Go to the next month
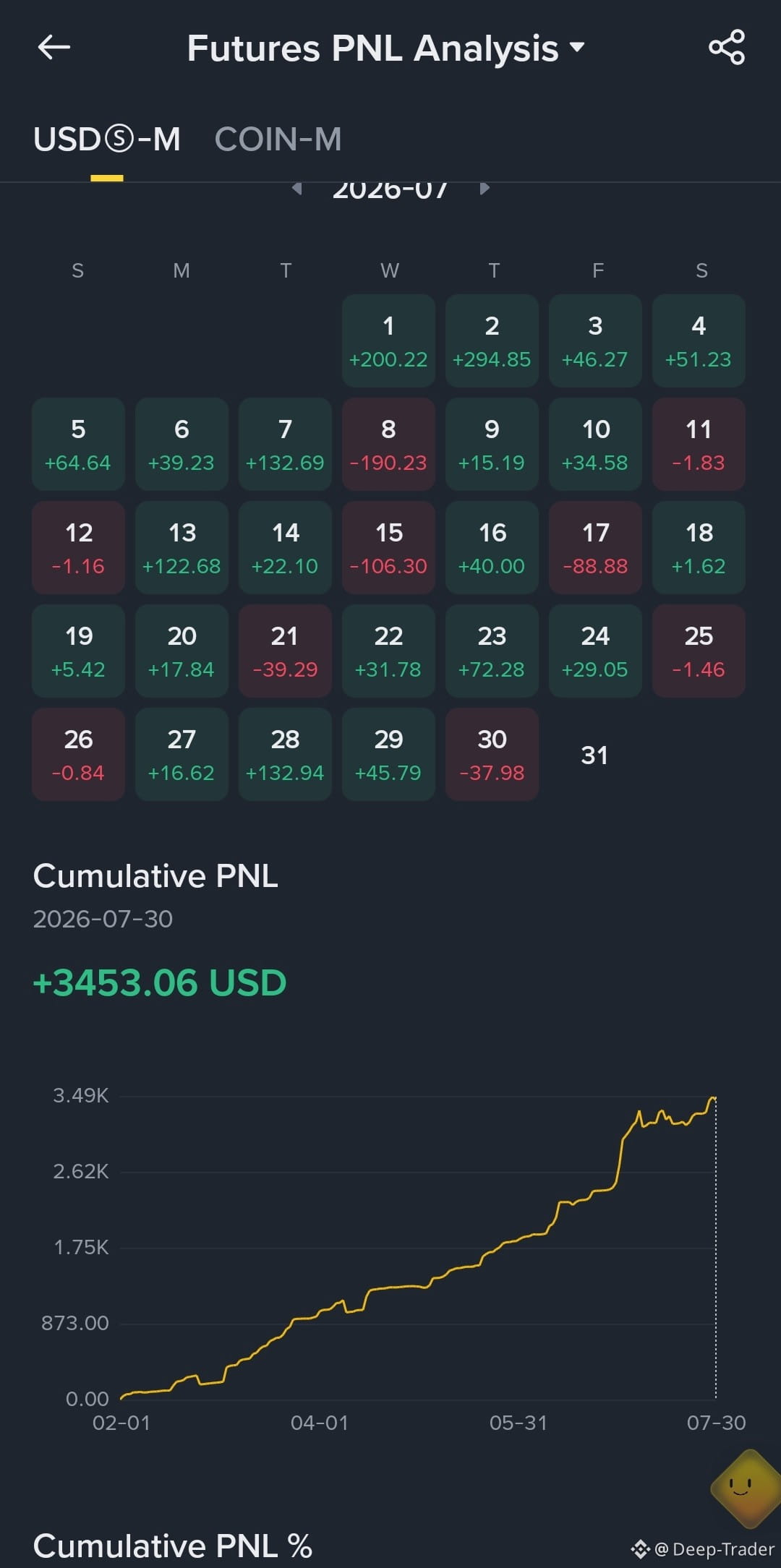The width and height of the screenshot is (781, 1568). [x=485, y=189]
